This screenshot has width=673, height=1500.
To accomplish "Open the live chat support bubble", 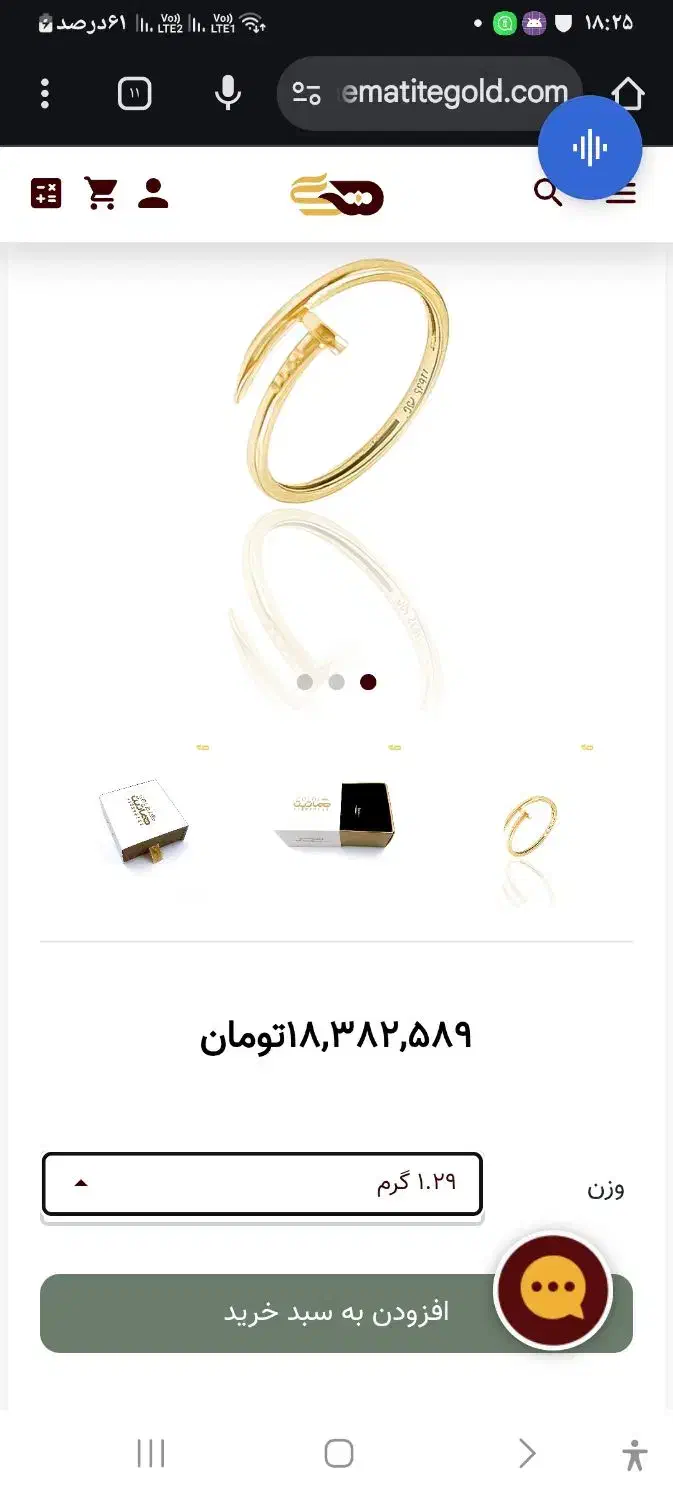I will coord(553,1290).
